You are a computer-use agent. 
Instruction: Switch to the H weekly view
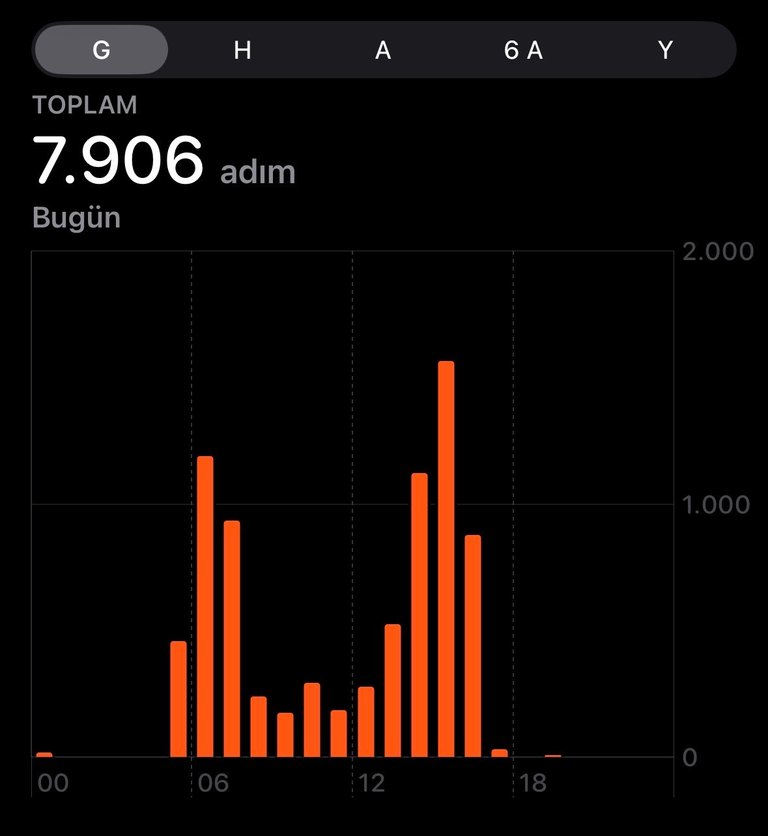(x=242, y=50)
